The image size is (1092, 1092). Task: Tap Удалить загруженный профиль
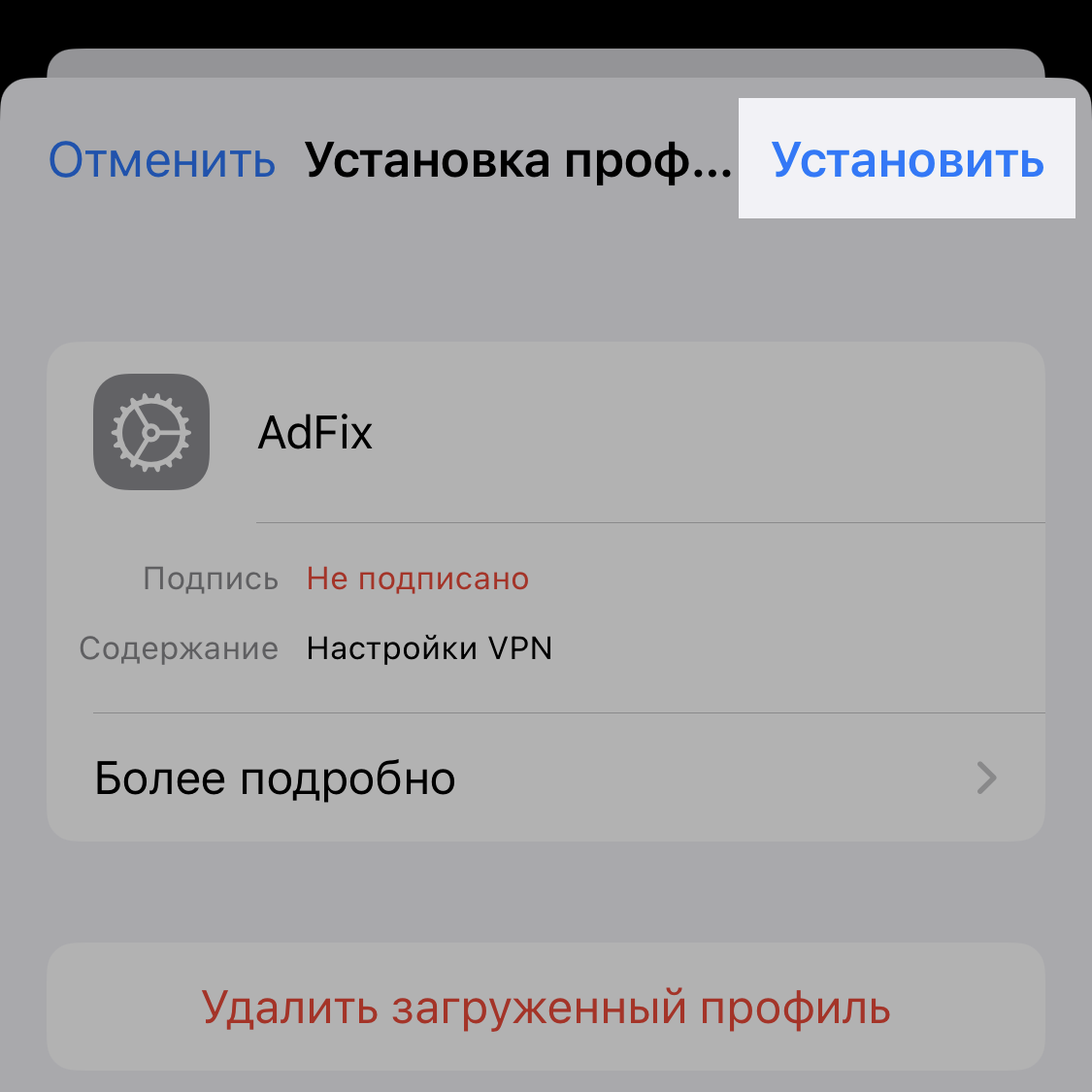coord(546,1007)
